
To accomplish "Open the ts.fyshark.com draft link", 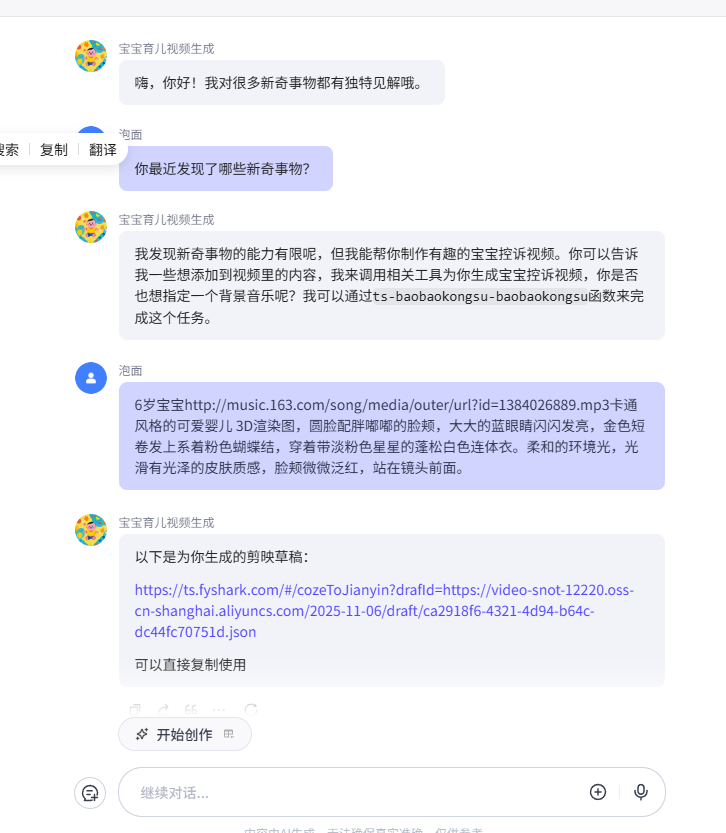I will [x=384, y=611].
